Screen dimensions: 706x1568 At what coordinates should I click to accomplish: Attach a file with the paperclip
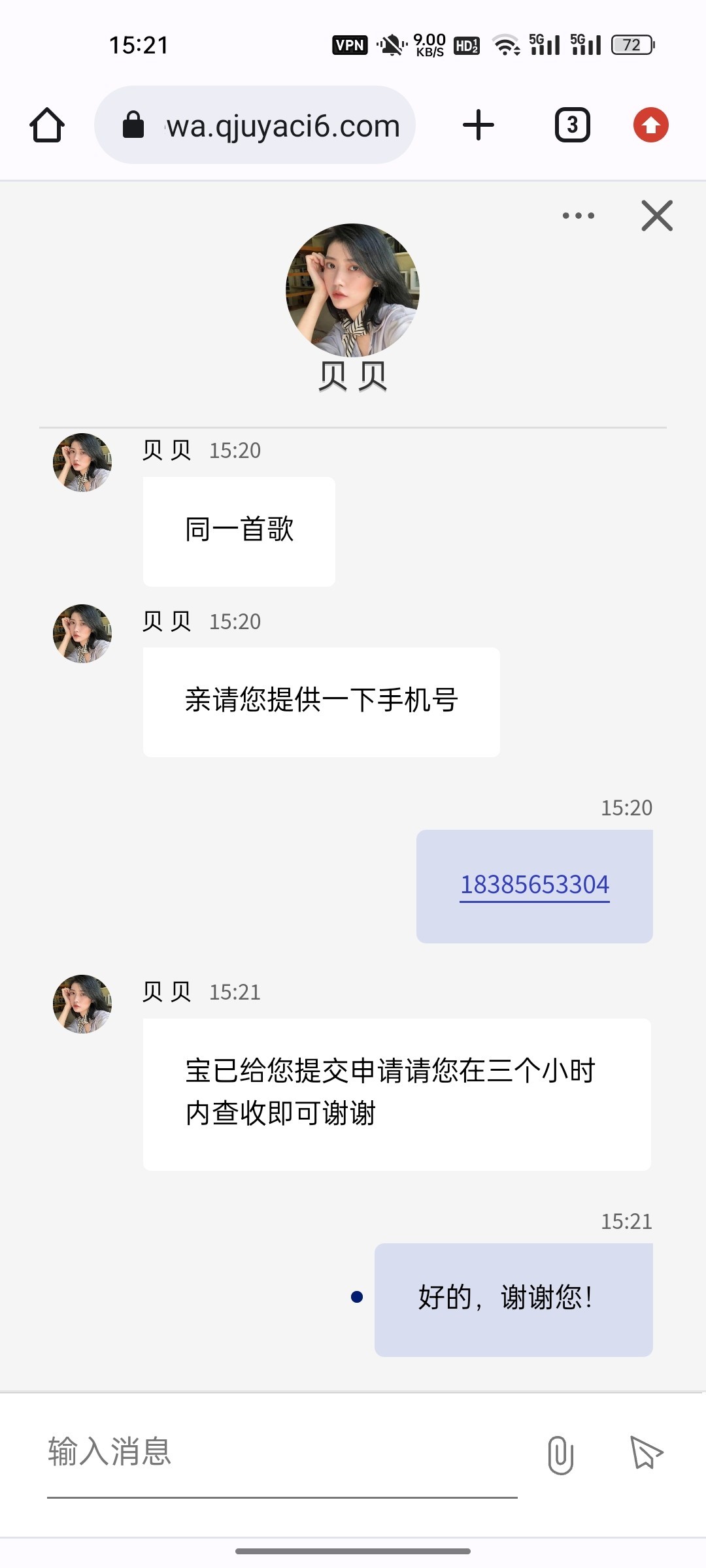560,1454
